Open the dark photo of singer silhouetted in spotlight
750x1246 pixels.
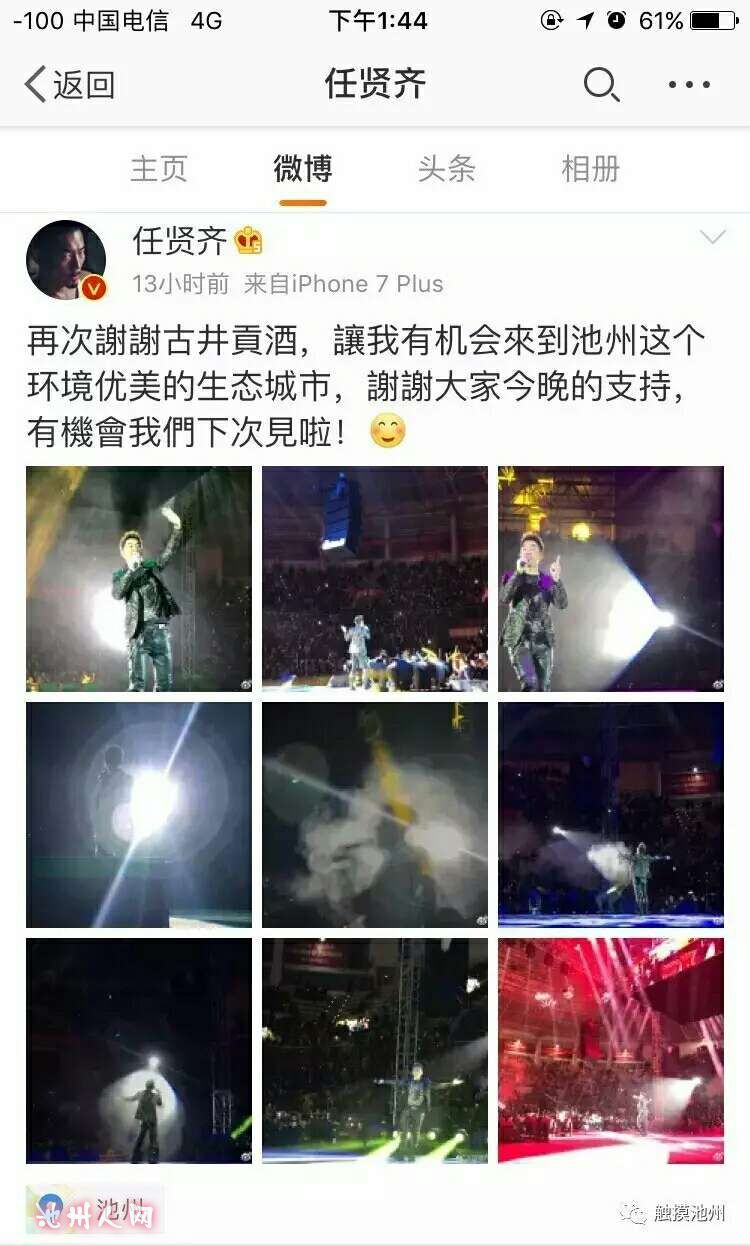coord(139,1050)
